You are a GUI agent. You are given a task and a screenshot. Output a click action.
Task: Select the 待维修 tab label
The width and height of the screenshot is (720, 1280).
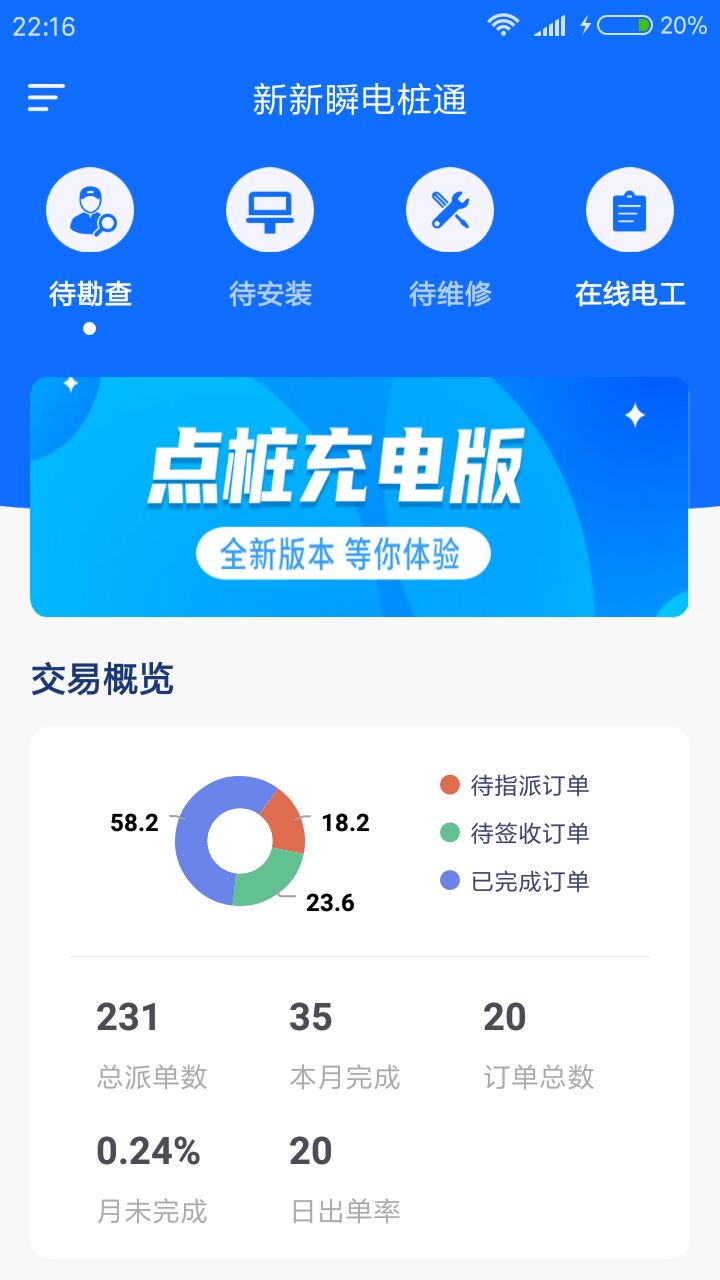point(450,293)
